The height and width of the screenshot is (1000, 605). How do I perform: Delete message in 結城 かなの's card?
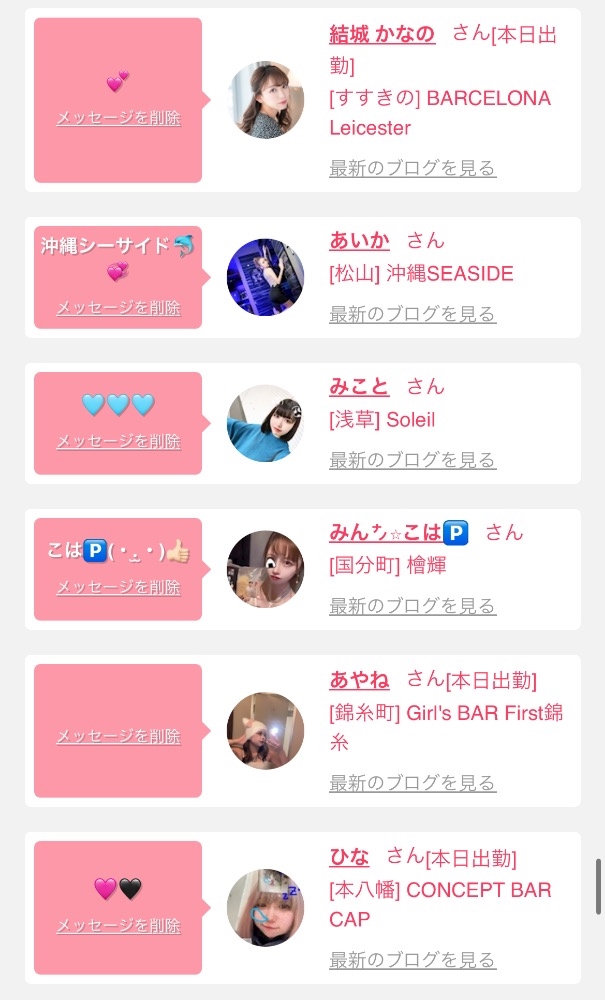click(x=118, y=117)
